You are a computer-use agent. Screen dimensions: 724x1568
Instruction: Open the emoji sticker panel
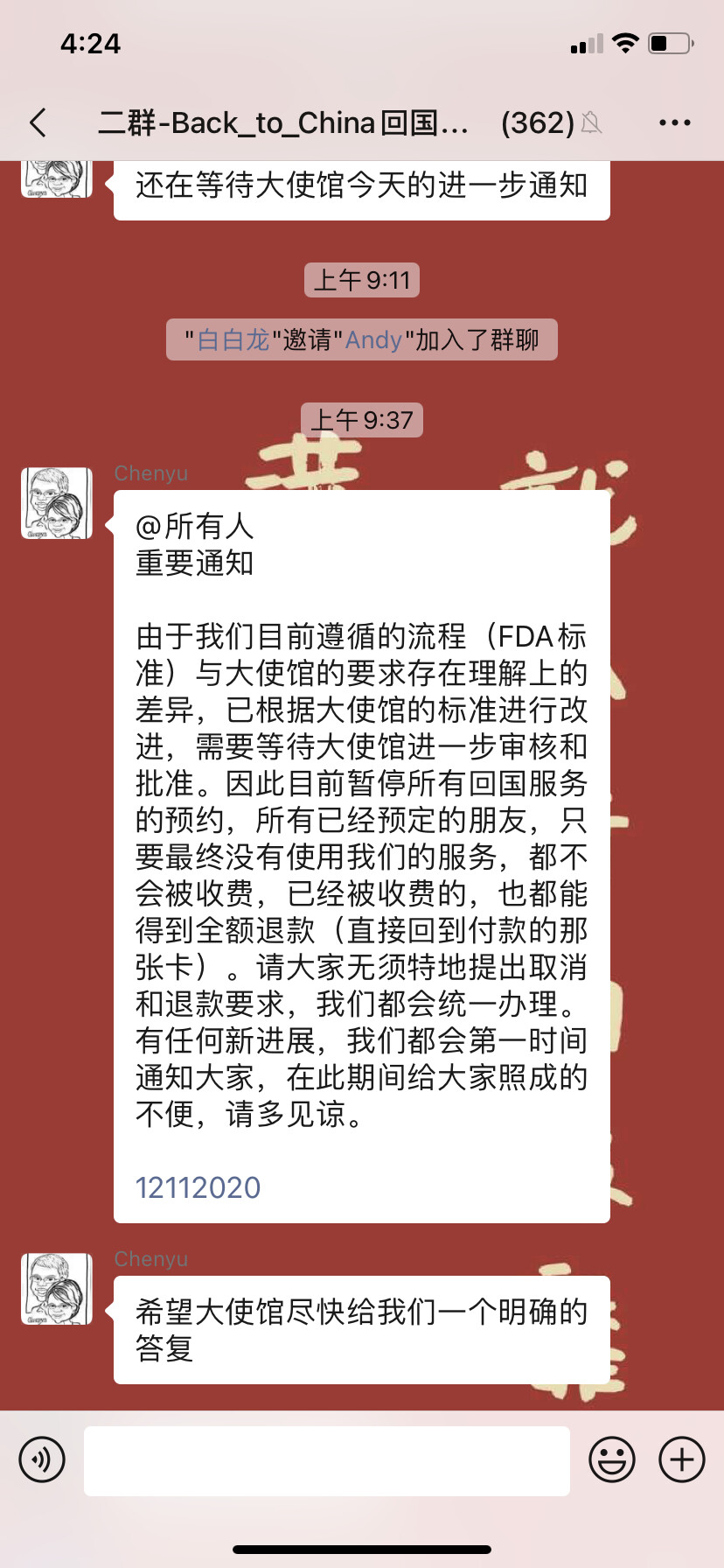(611, 1459)
